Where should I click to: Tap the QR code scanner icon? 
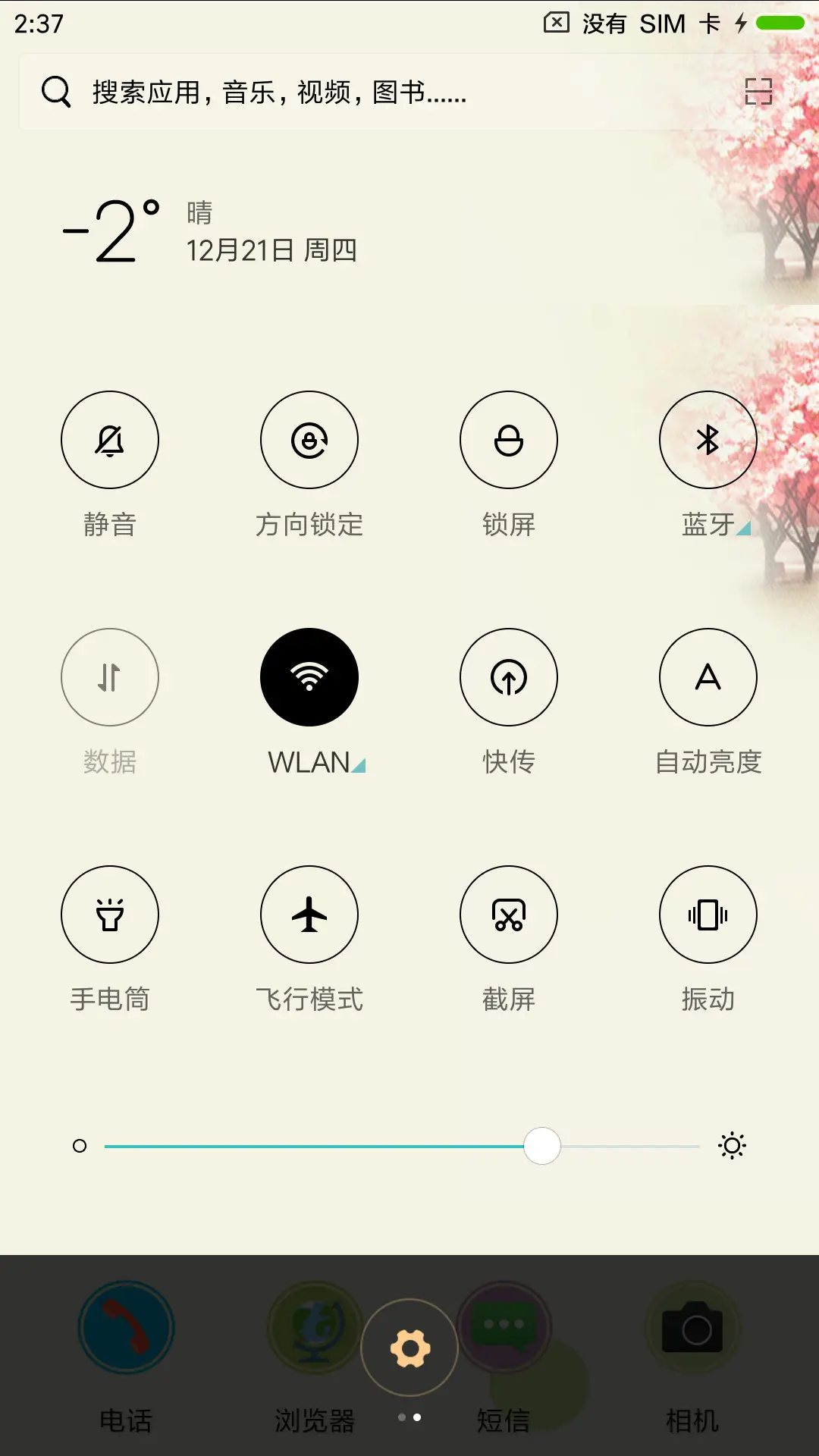click(x=758, y=92)
